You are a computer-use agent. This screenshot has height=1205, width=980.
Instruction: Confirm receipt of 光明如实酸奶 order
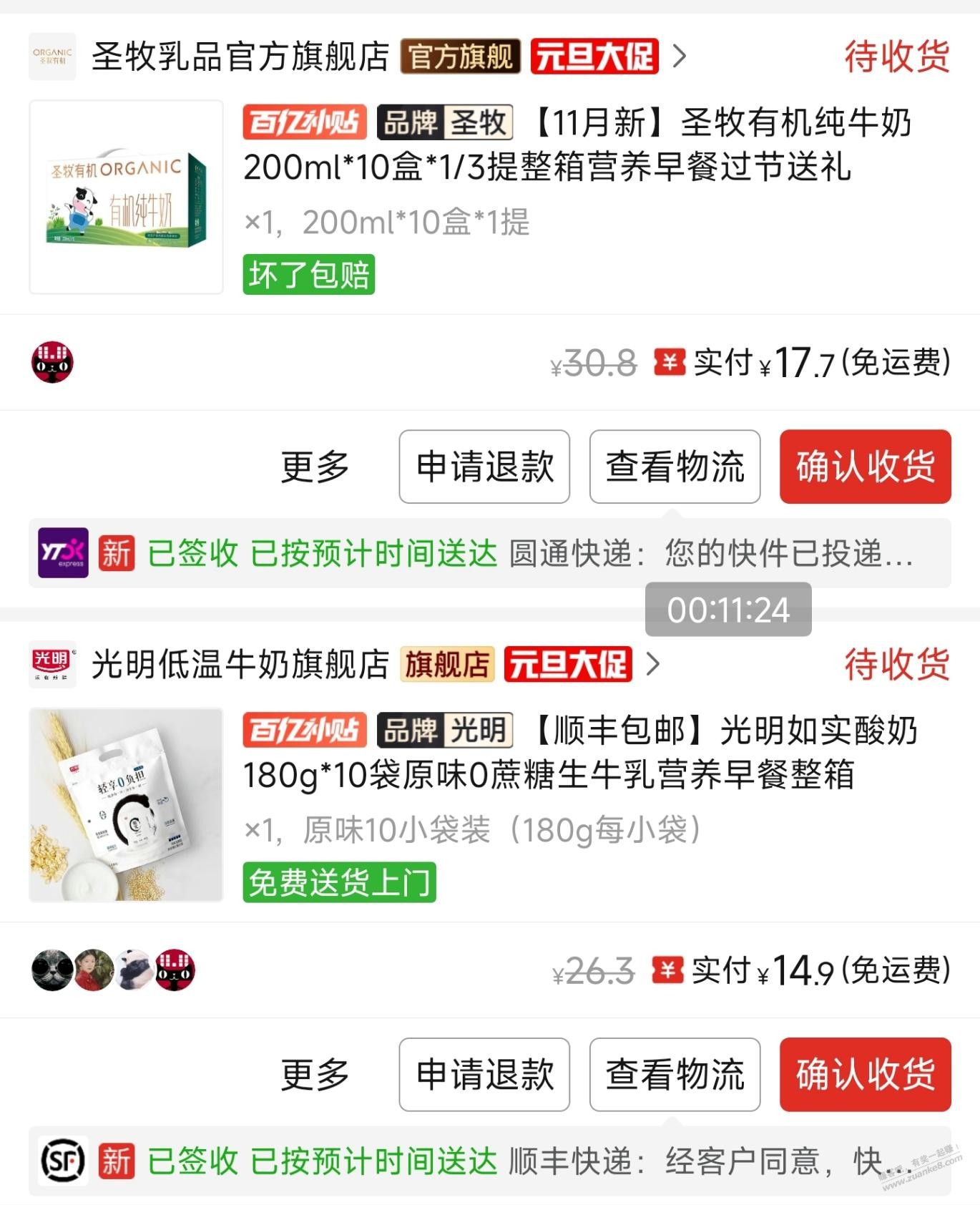(x=865, y=1074)
